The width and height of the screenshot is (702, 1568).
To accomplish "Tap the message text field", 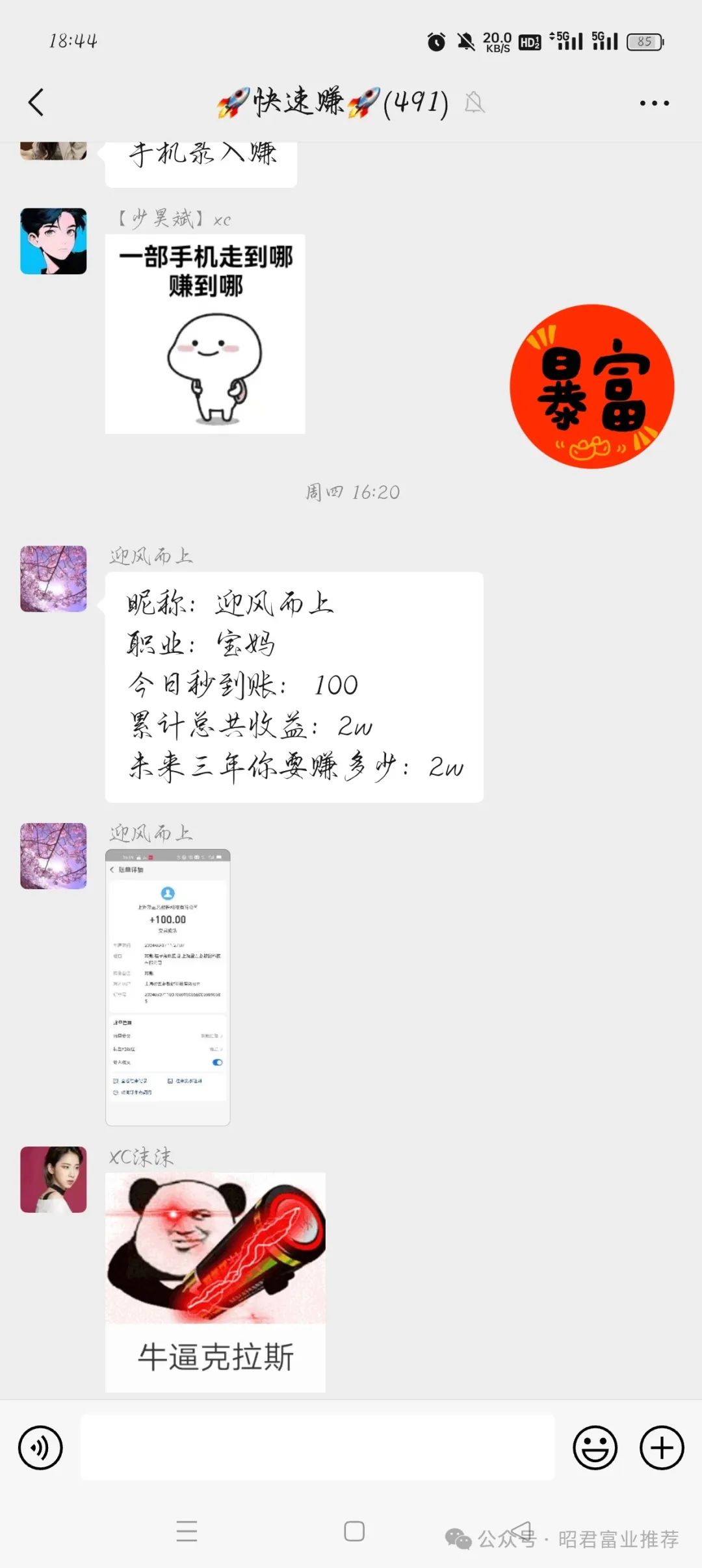I will point(317,1447).
